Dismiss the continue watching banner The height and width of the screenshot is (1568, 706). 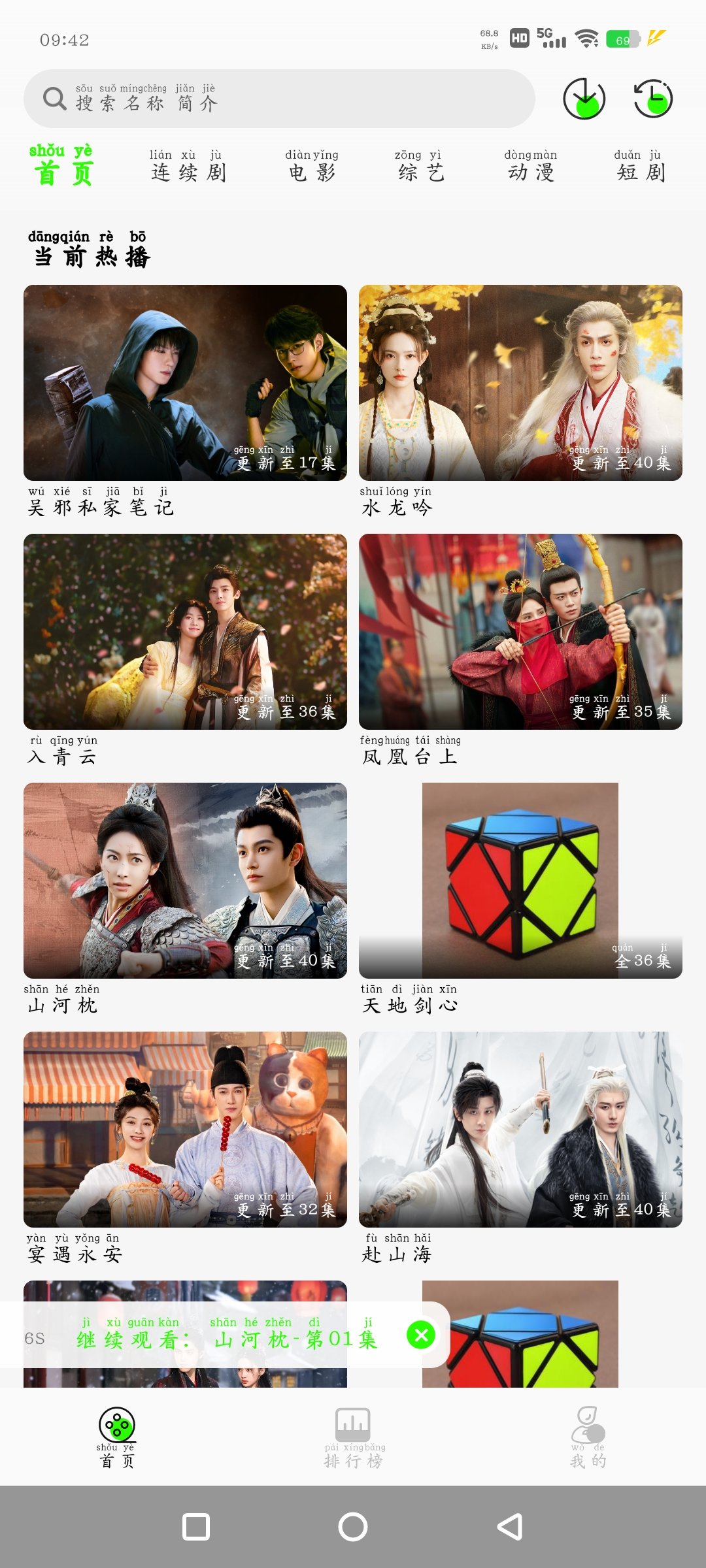(x=421, y=1334)
